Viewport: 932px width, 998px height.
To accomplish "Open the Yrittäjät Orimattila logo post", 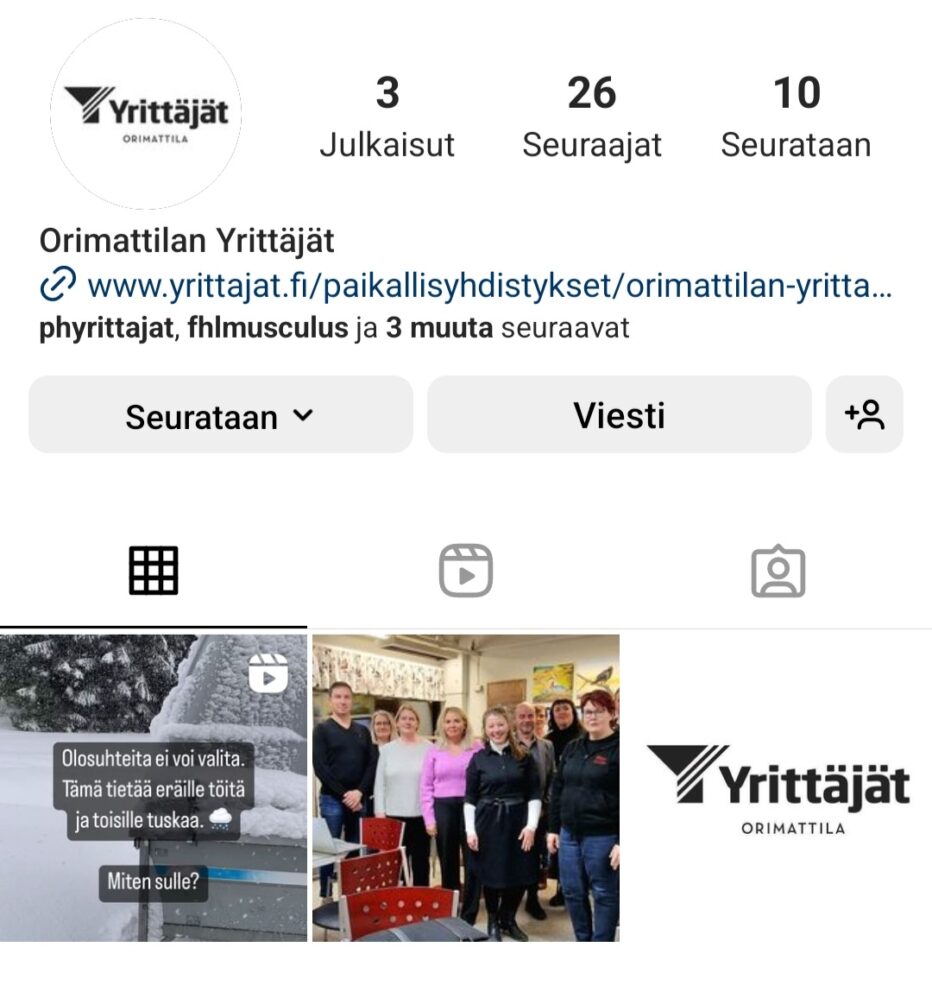I will pos(779,788).
